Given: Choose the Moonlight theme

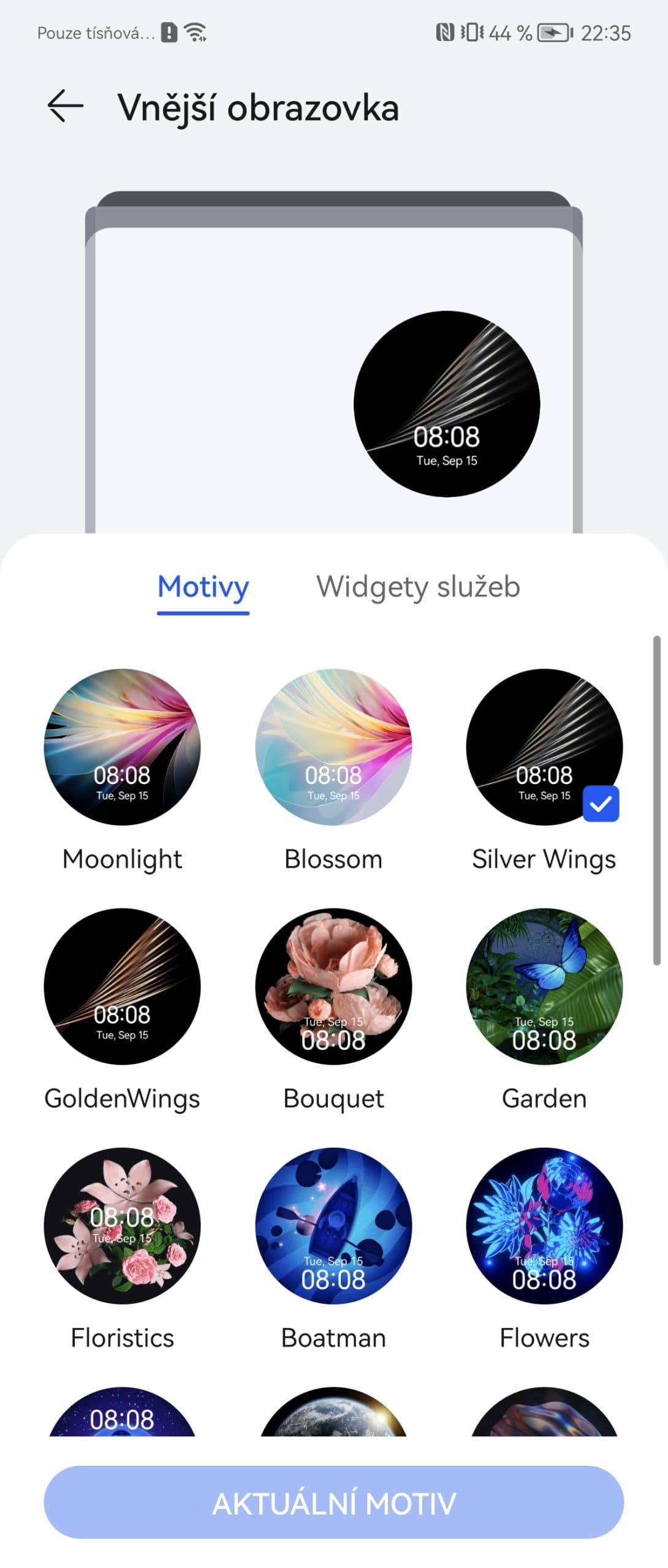Looking at the screenshot, I should coord(122,747).
